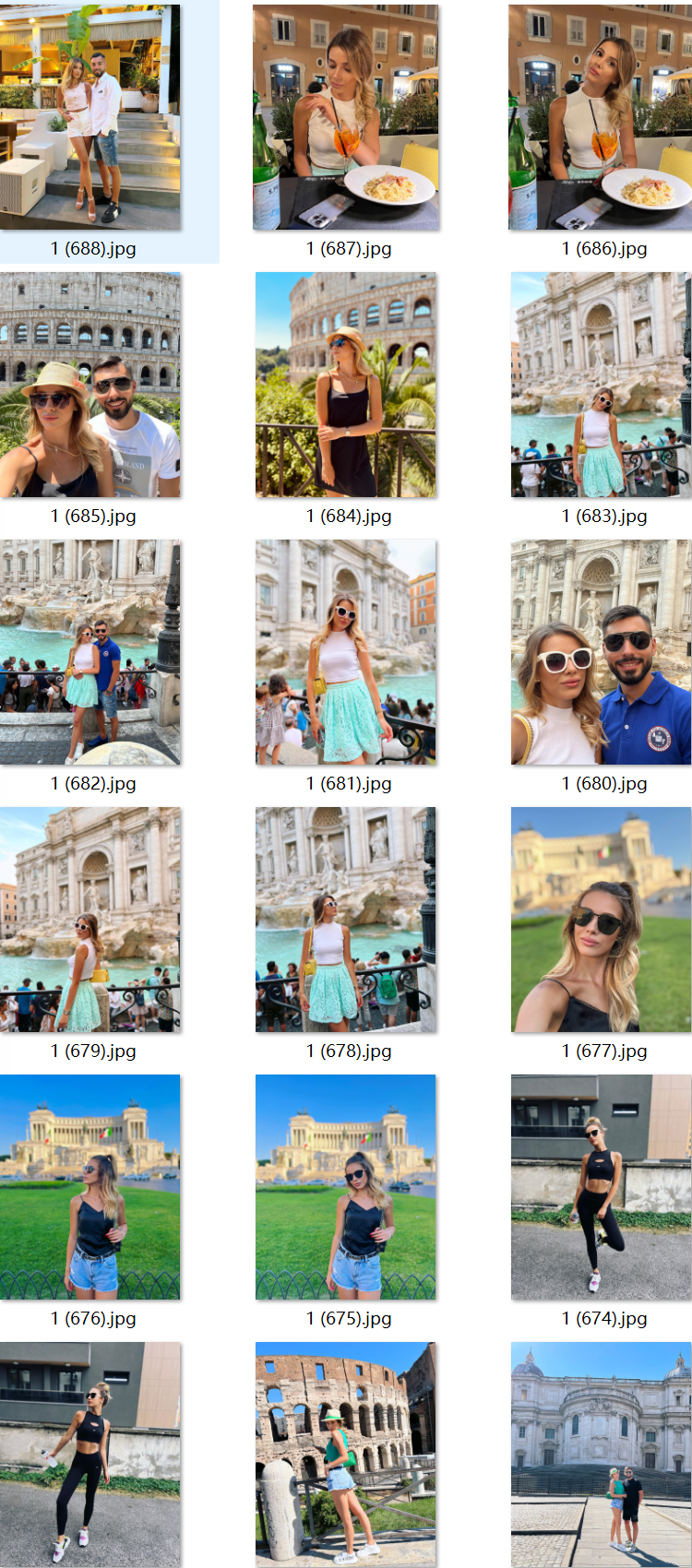This screenshot has height=1568, width=692.
Task: Choose the image 1 (679).jpg
Action: click(90, 920)
